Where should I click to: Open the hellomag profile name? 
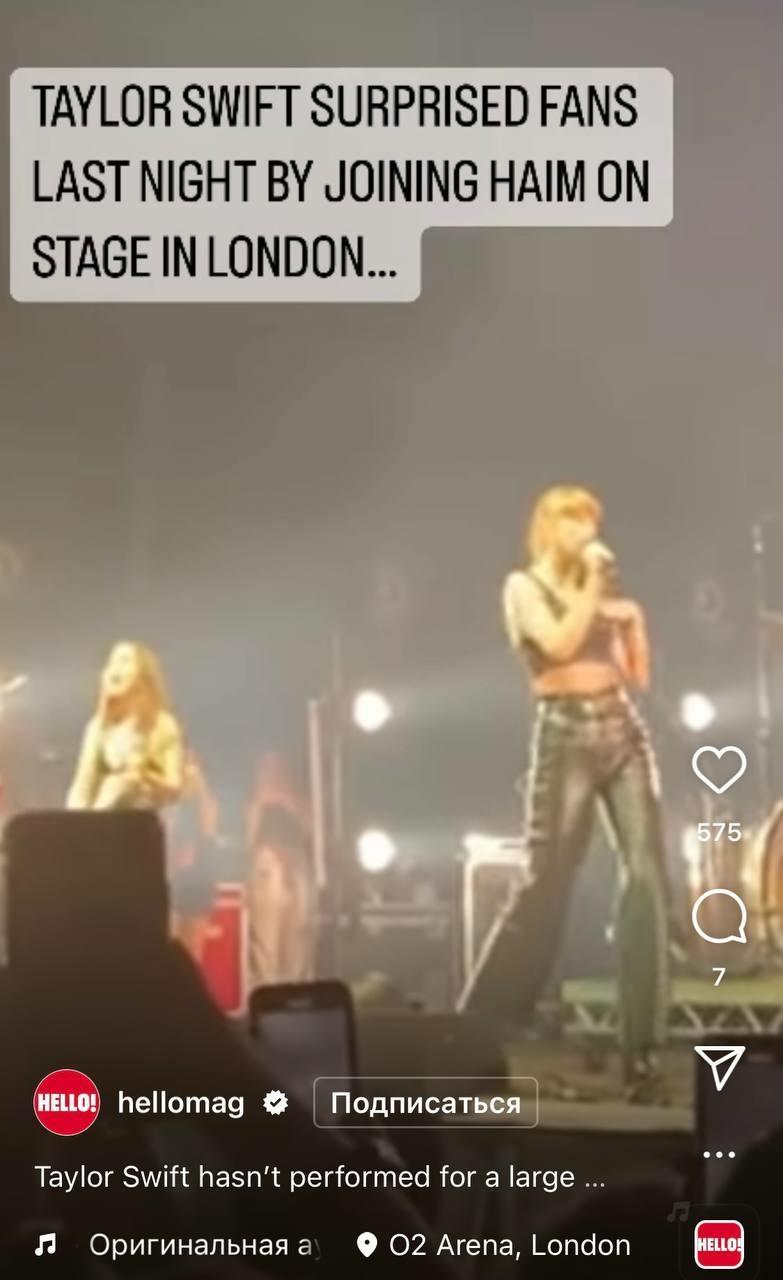(181, 1103)
